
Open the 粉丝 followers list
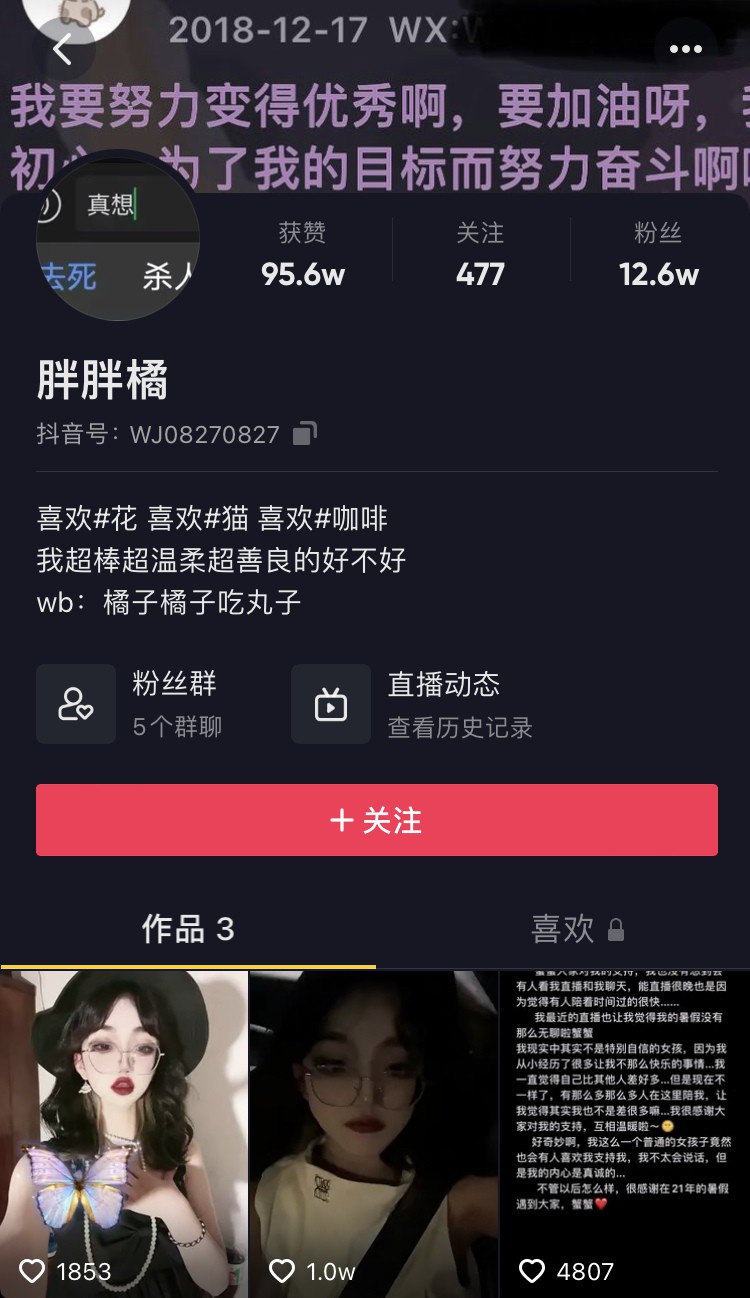click(658, 255)
